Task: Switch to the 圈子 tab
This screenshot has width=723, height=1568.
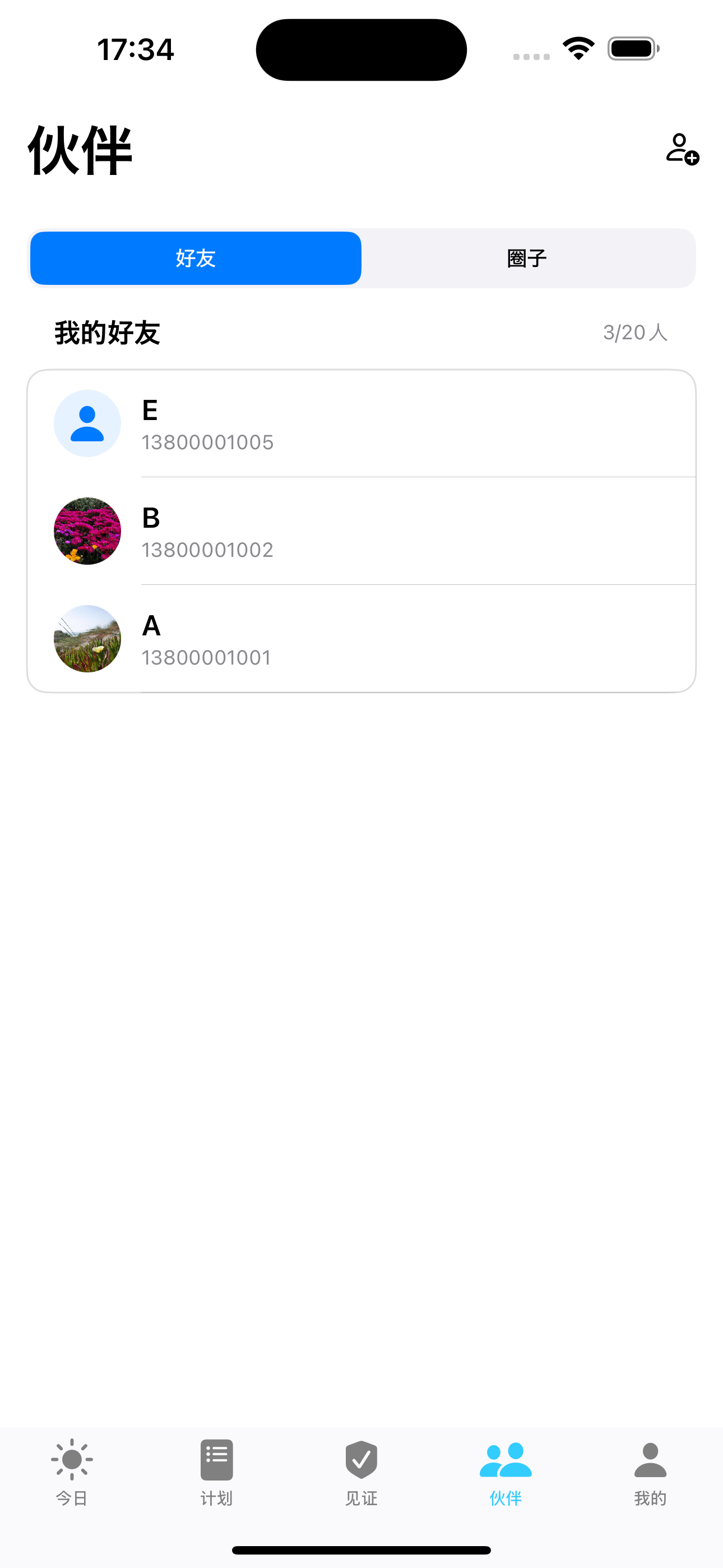Action: coord(526,257)
